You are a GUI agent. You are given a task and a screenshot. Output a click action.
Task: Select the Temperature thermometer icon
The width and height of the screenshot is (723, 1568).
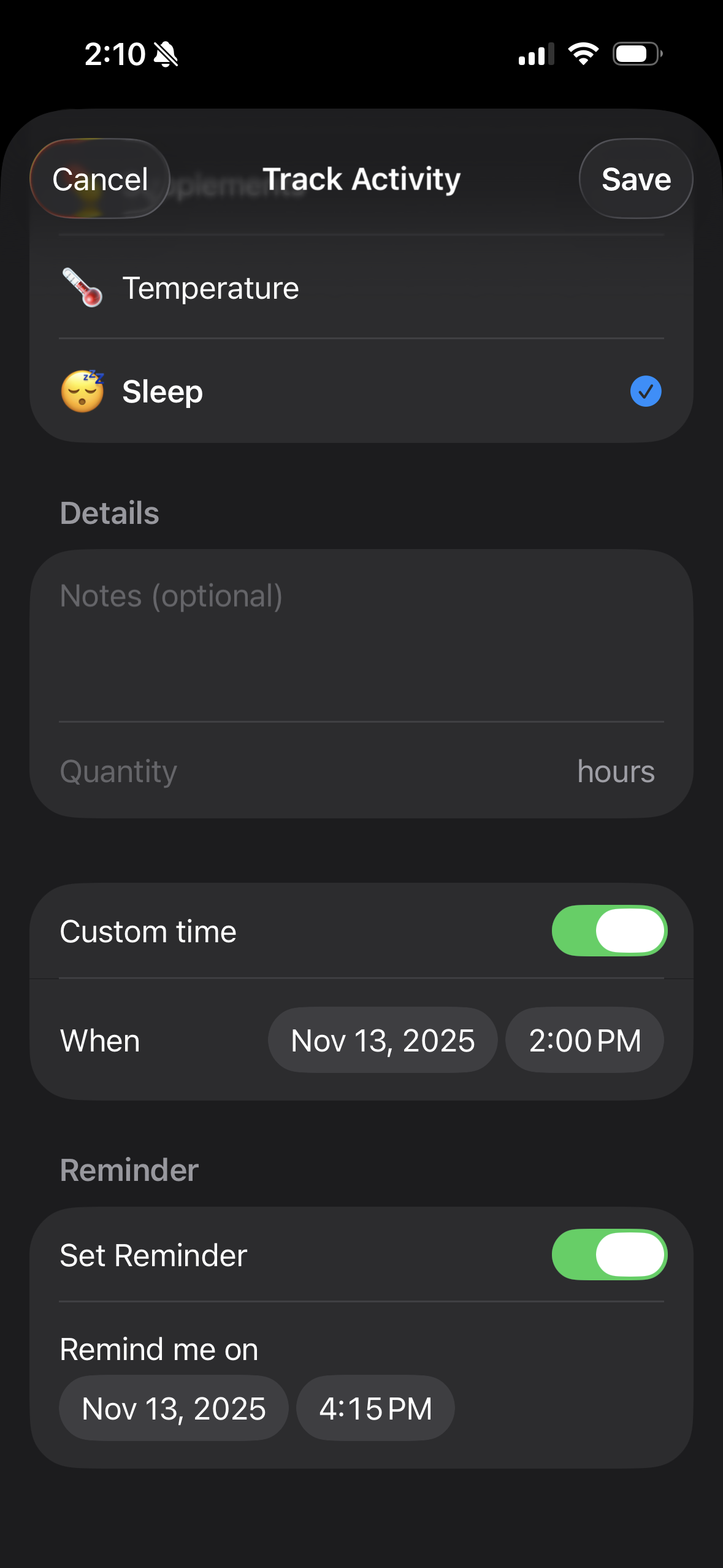point(80,286)
